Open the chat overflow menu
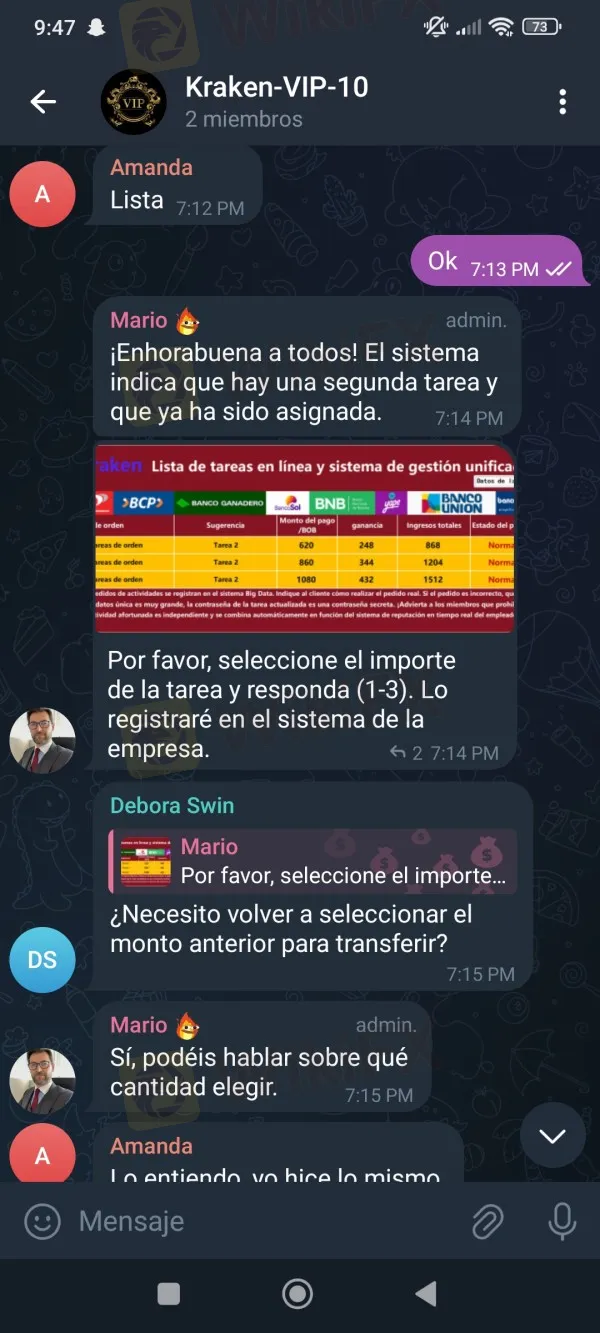 coord(563,101)
